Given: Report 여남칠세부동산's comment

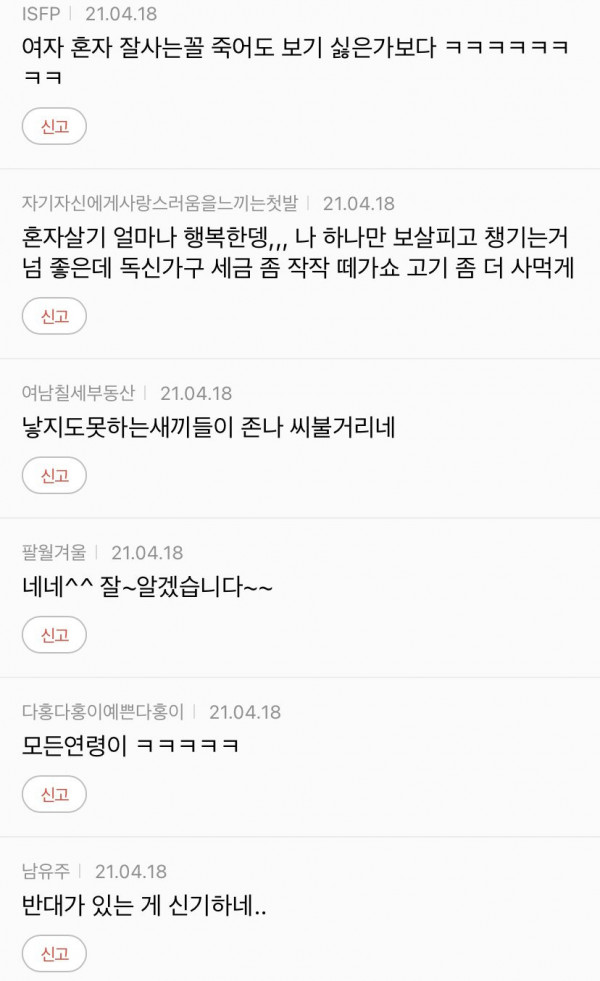Looking at the screenshot, I should 54,476.
